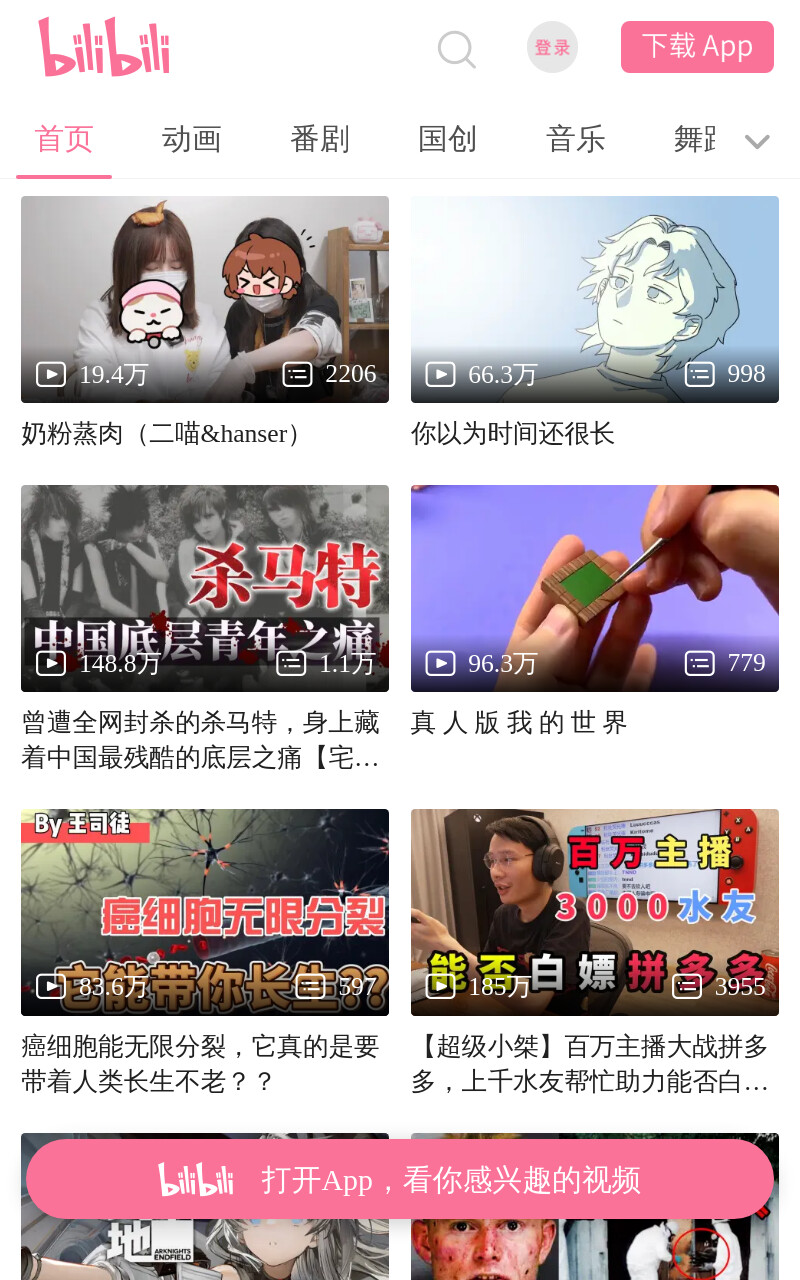Open the 杀马特 video card
Image resolution: width=800 pixels, height=1280 pixels.
(x=205, y=630)
